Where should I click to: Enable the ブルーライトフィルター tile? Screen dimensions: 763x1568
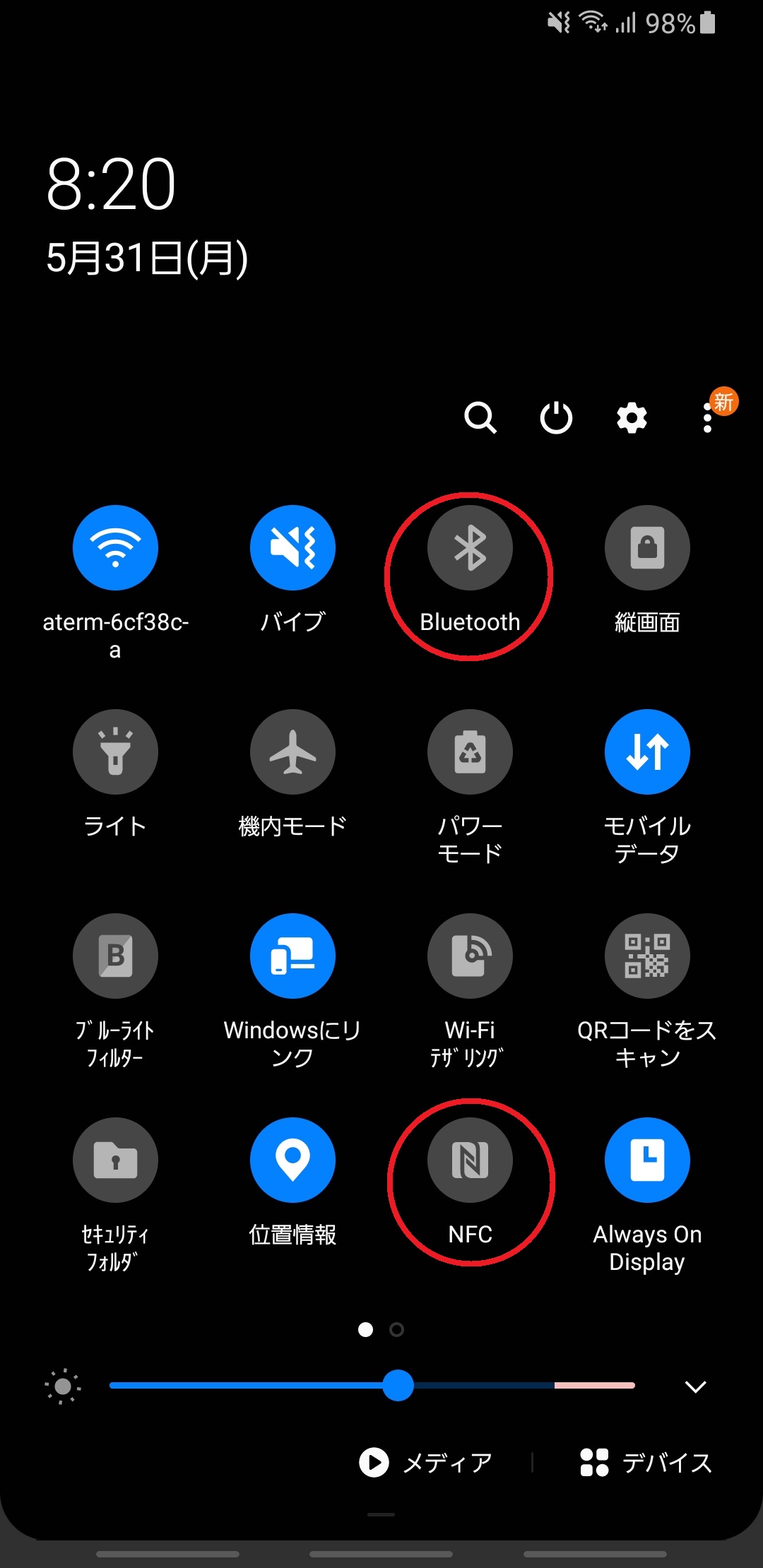(x=115, y=956)
